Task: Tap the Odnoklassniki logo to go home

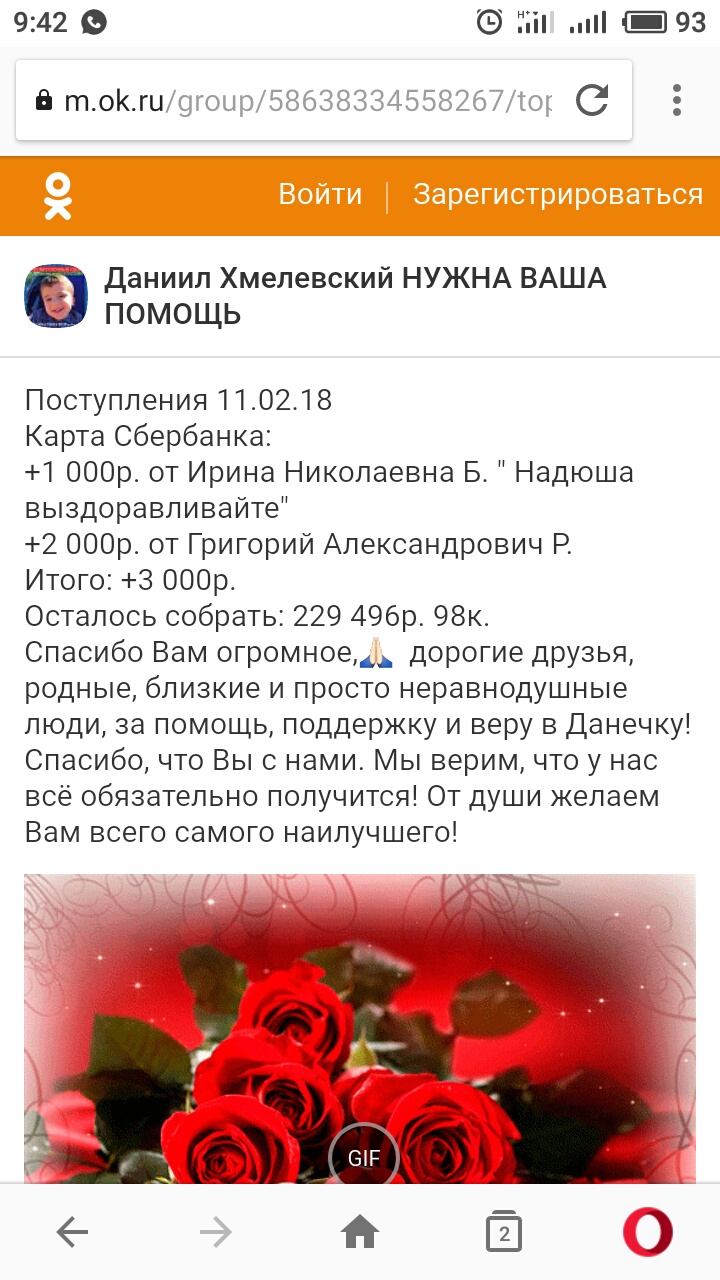Action: 58,195
